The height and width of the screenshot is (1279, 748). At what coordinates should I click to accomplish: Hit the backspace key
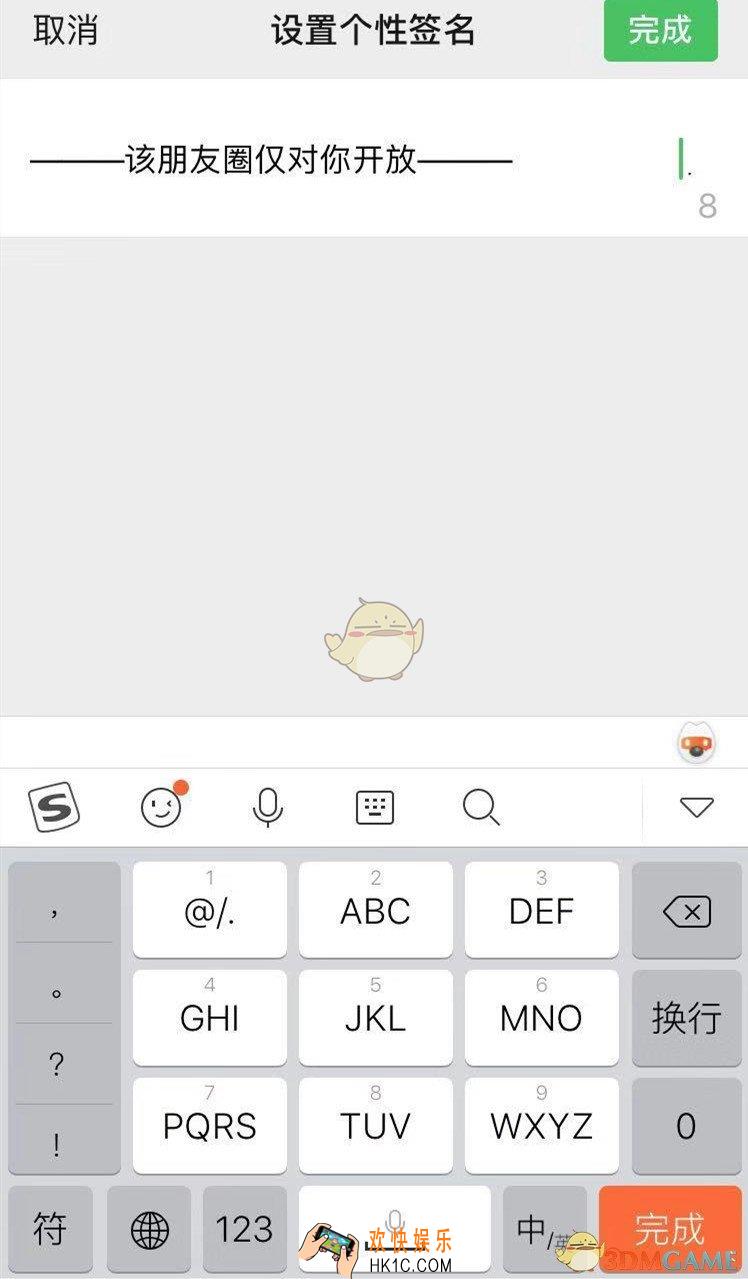[x=686, y=910]
